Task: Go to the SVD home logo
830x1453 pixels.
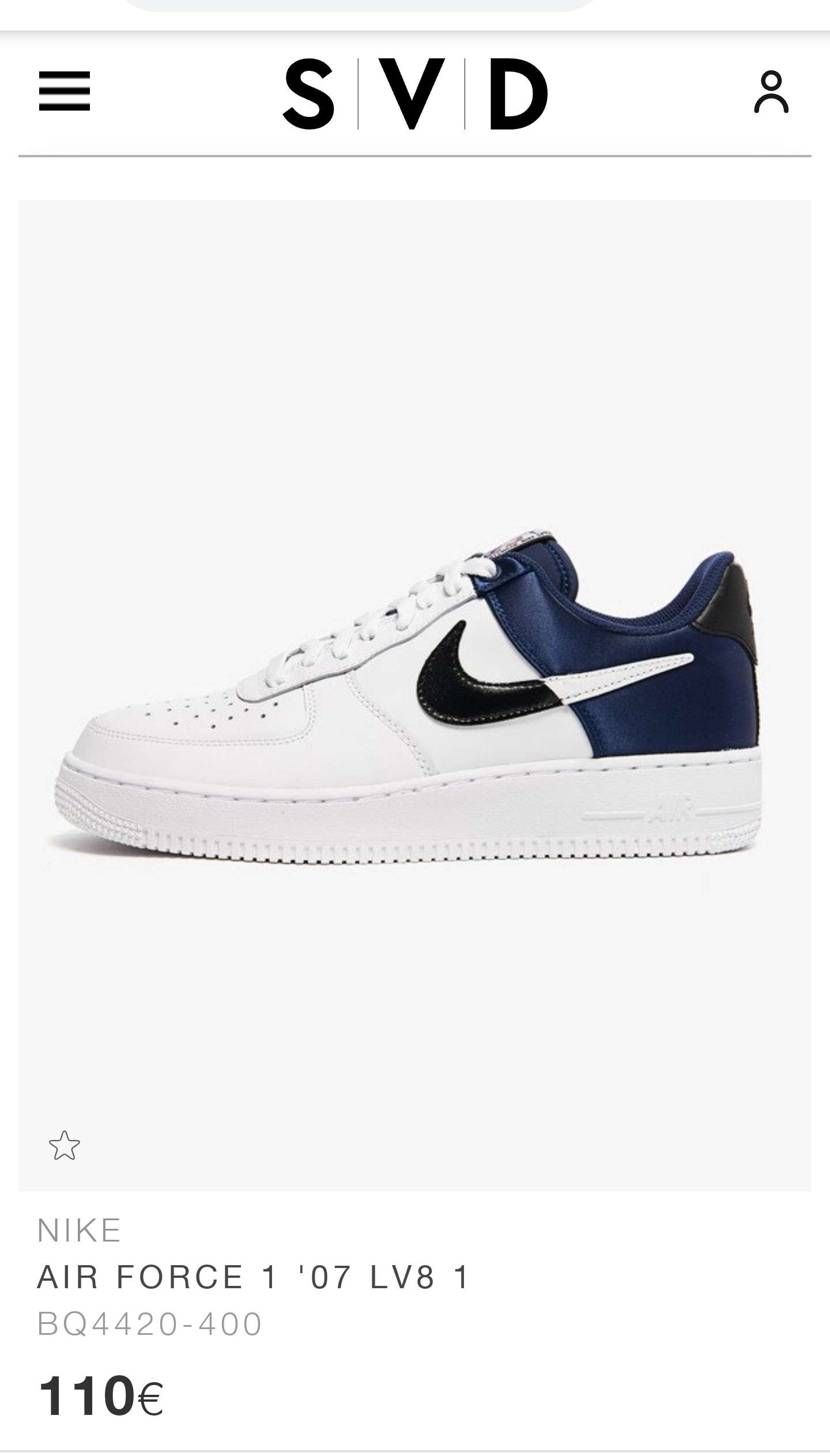Action: coord(415,94)
